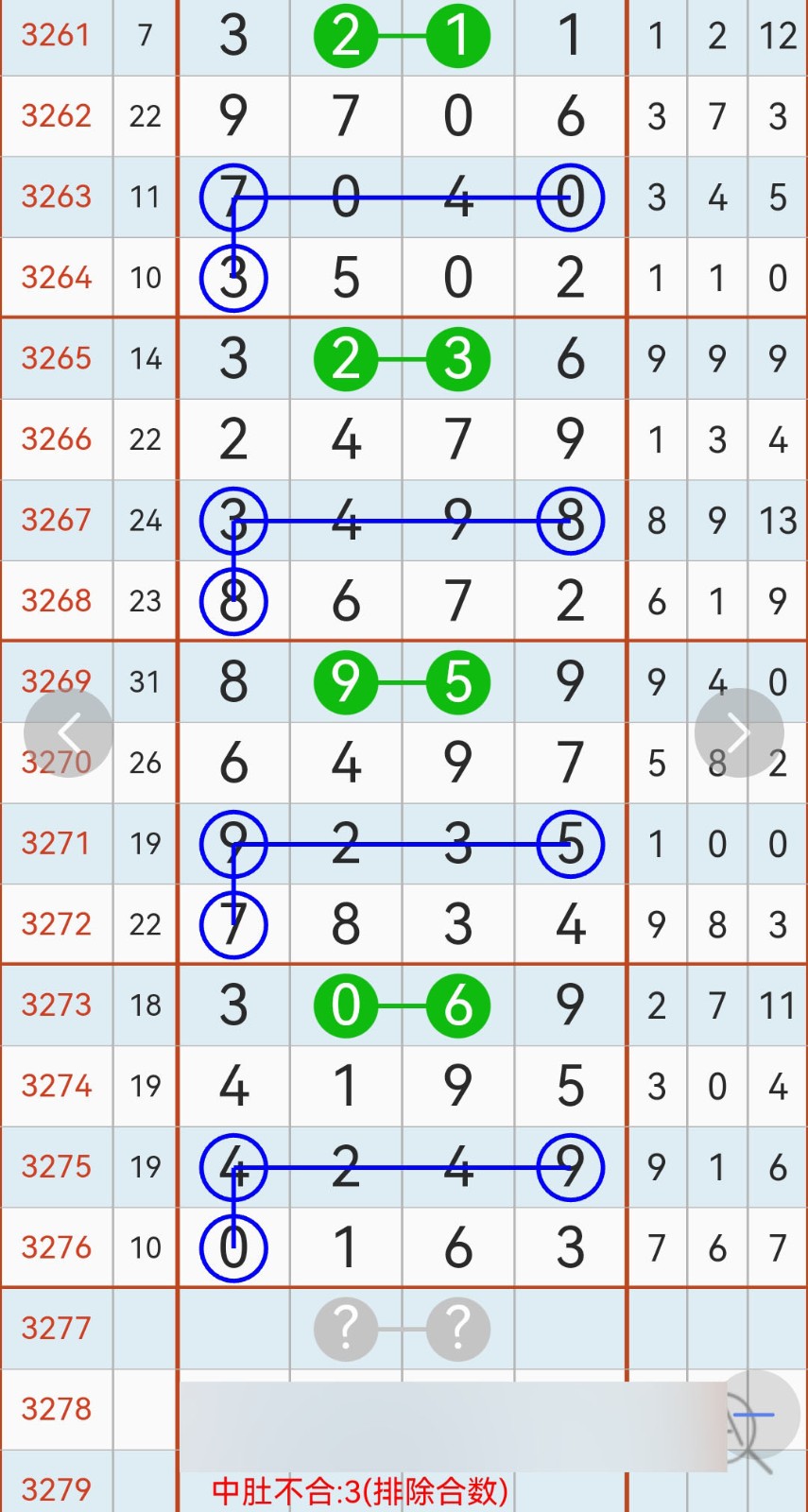Viewport: 808px width, 1512px height.
Task: Click the row label 3261
Action: point(57,36)
